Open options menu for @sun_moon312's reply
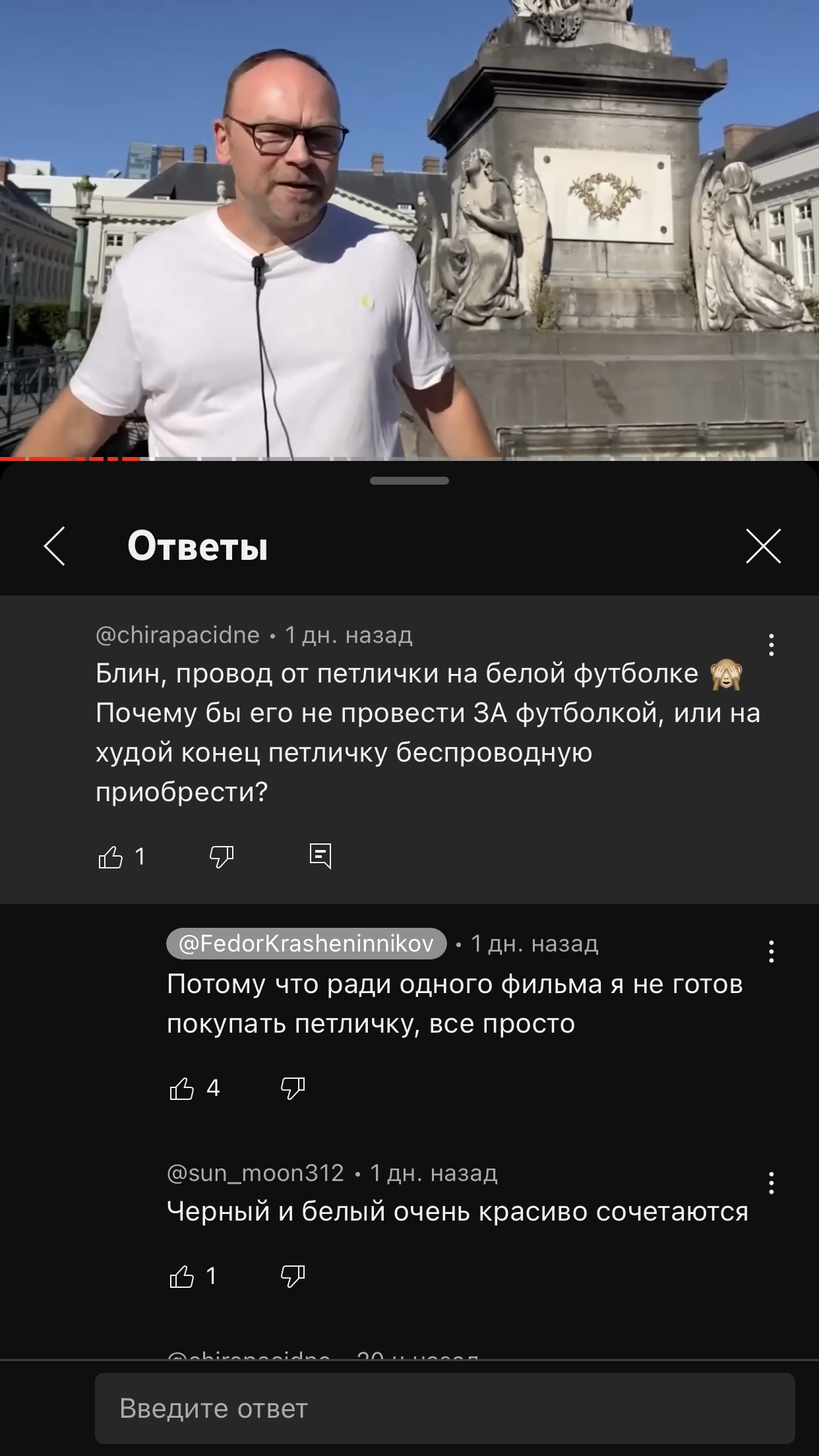This screenshot has height=1456, width=819. [771, 1184]
